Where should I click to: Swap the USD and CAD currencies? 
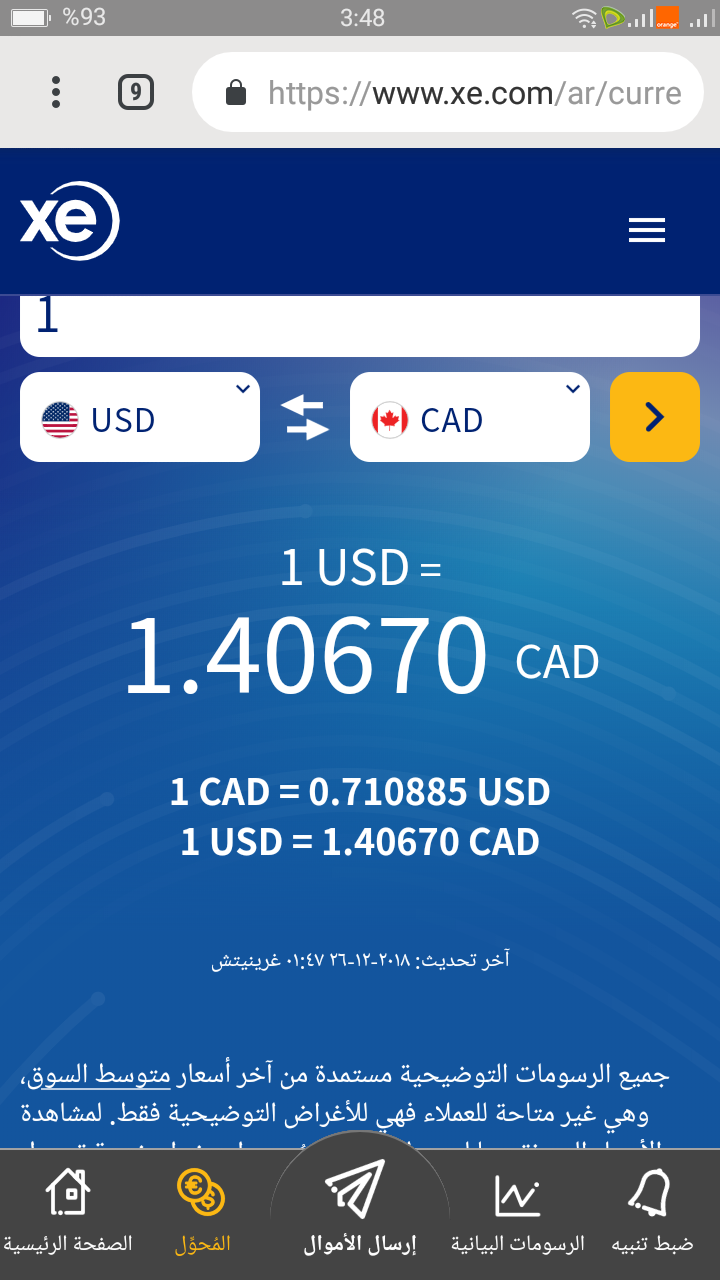[305, 417]
